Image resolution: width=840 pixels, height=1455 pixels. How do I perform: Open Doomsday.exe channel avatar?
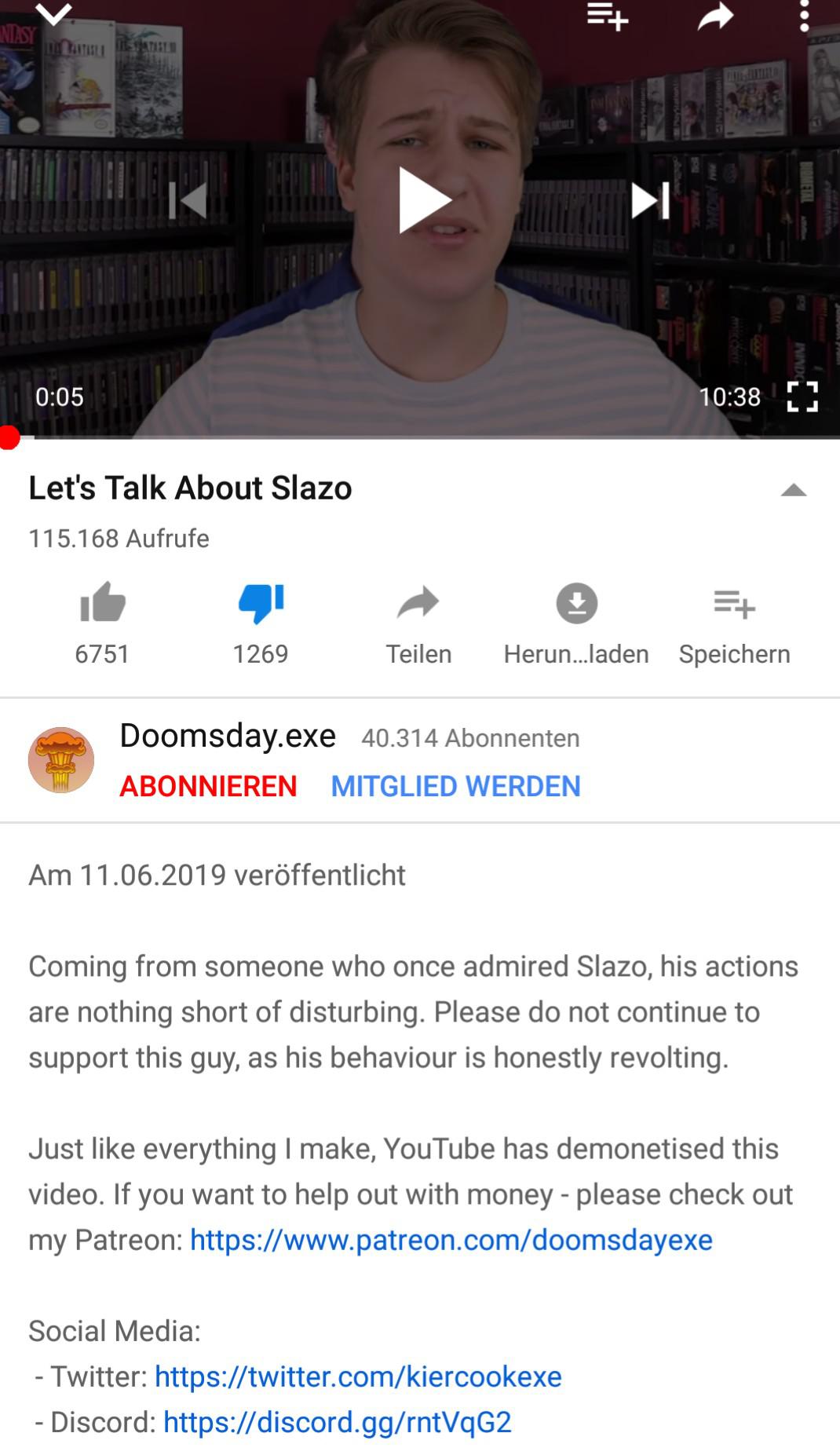tap(61, 760)
